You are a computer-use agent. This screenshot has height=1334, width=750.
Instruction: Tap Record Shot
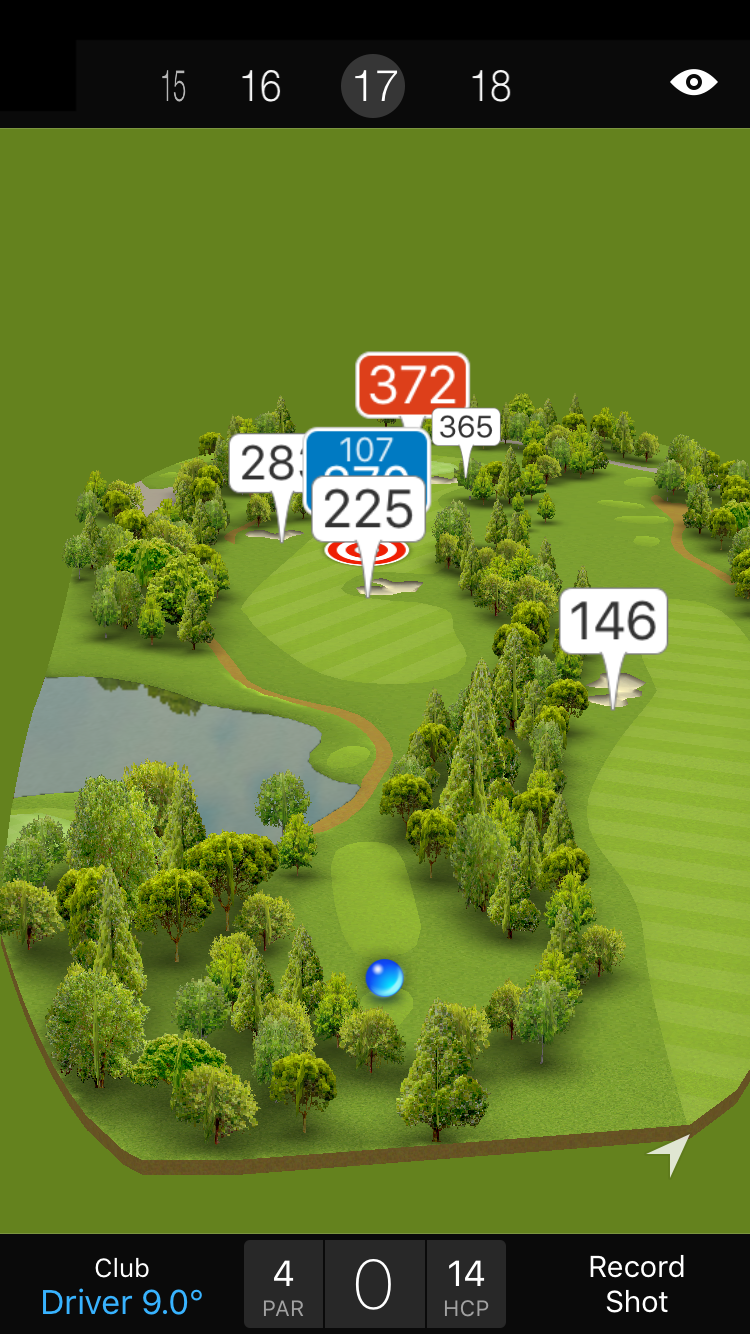(636, 1284)
